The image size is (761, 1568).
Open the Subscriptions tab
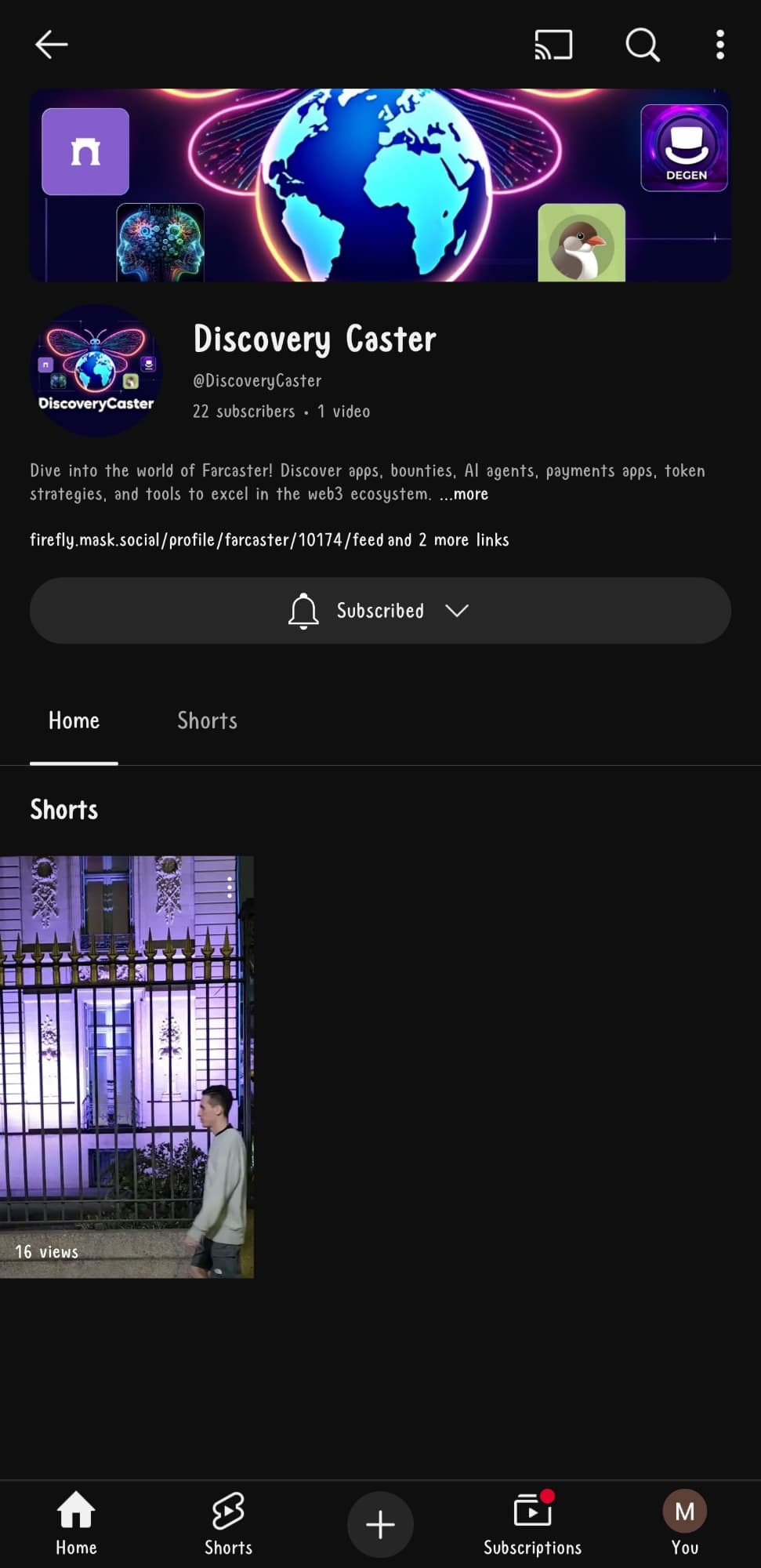(532, 1523)
